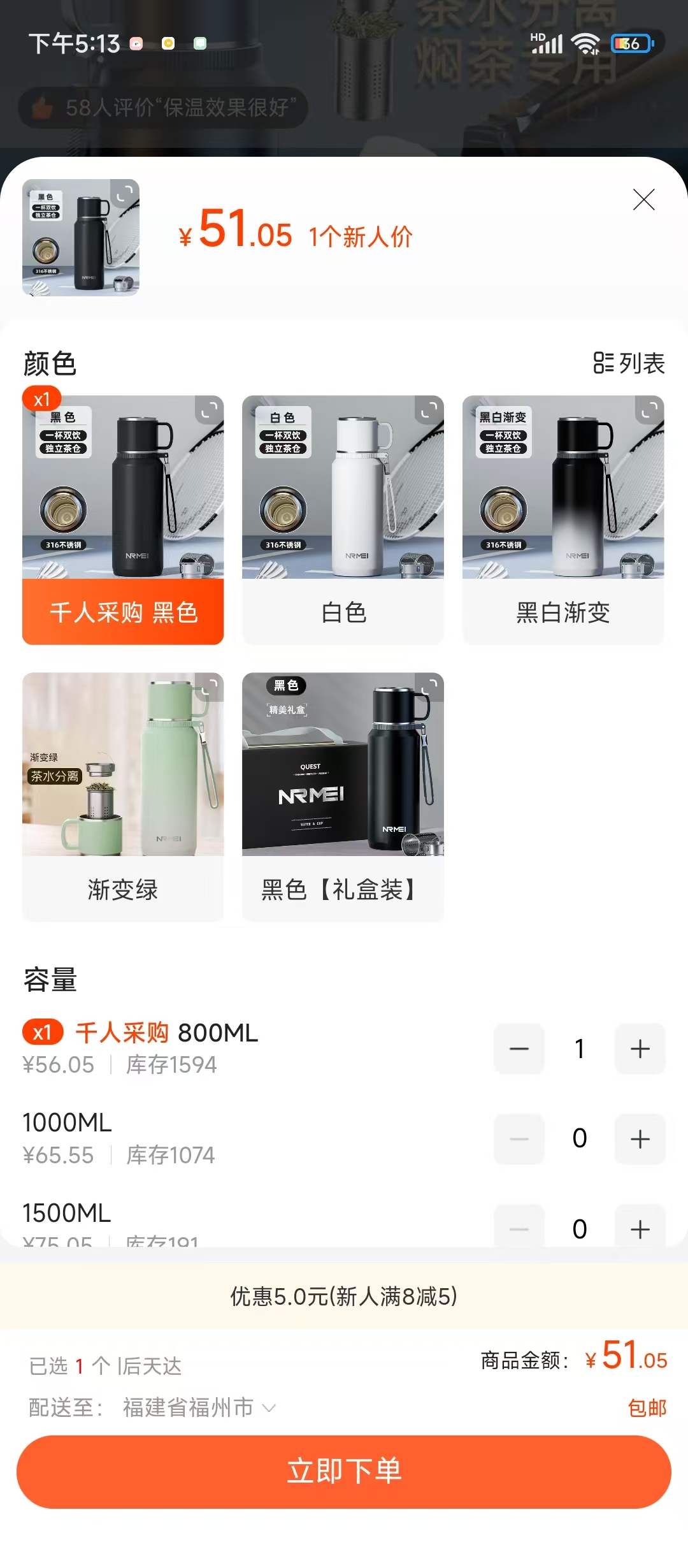Switch color view to 列表 list mode
Screen dimensions: 688x1568
coord(629,363)
